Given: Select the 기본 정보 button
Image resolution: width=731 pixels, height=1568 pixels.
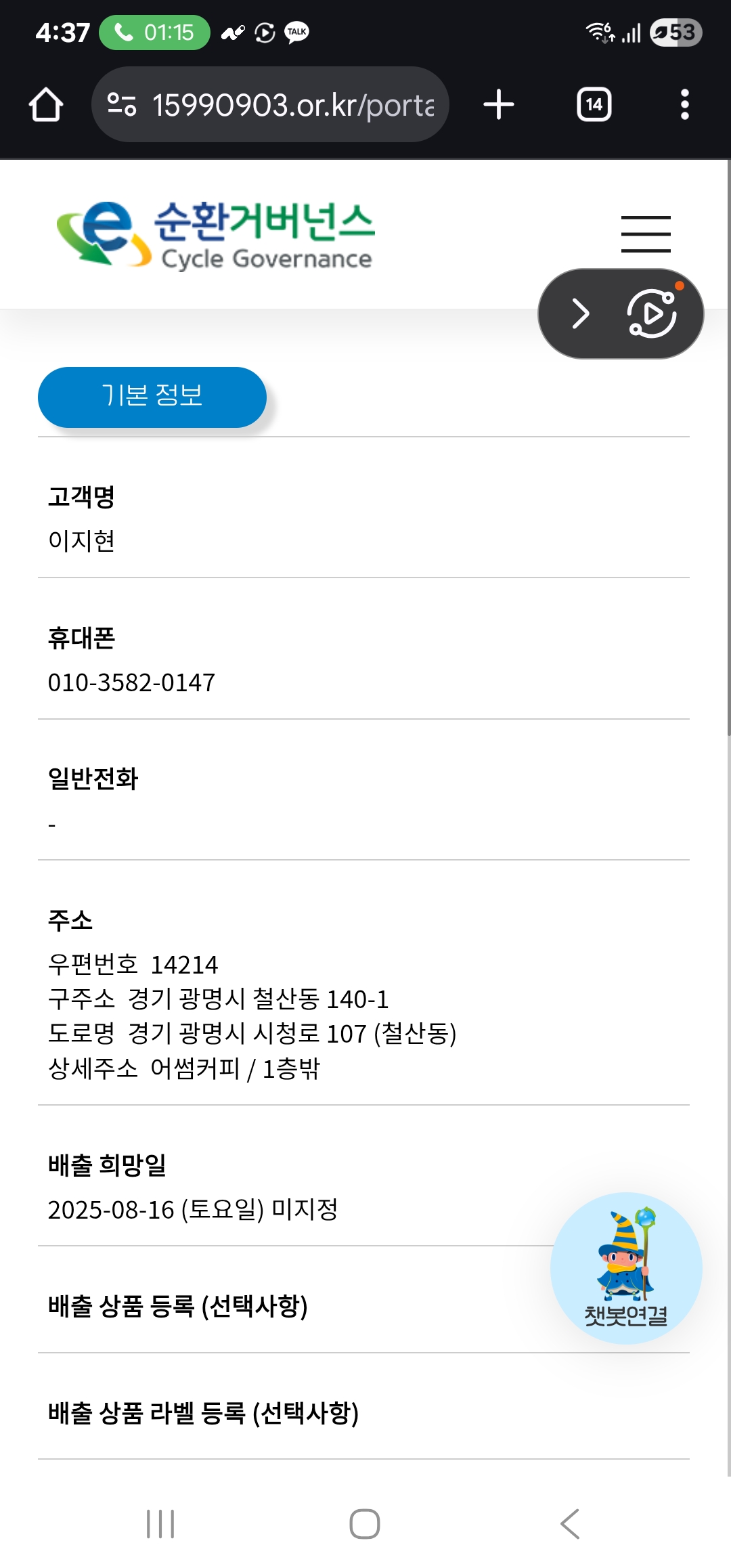Looking at the screenshot, I should coord(152,397).
